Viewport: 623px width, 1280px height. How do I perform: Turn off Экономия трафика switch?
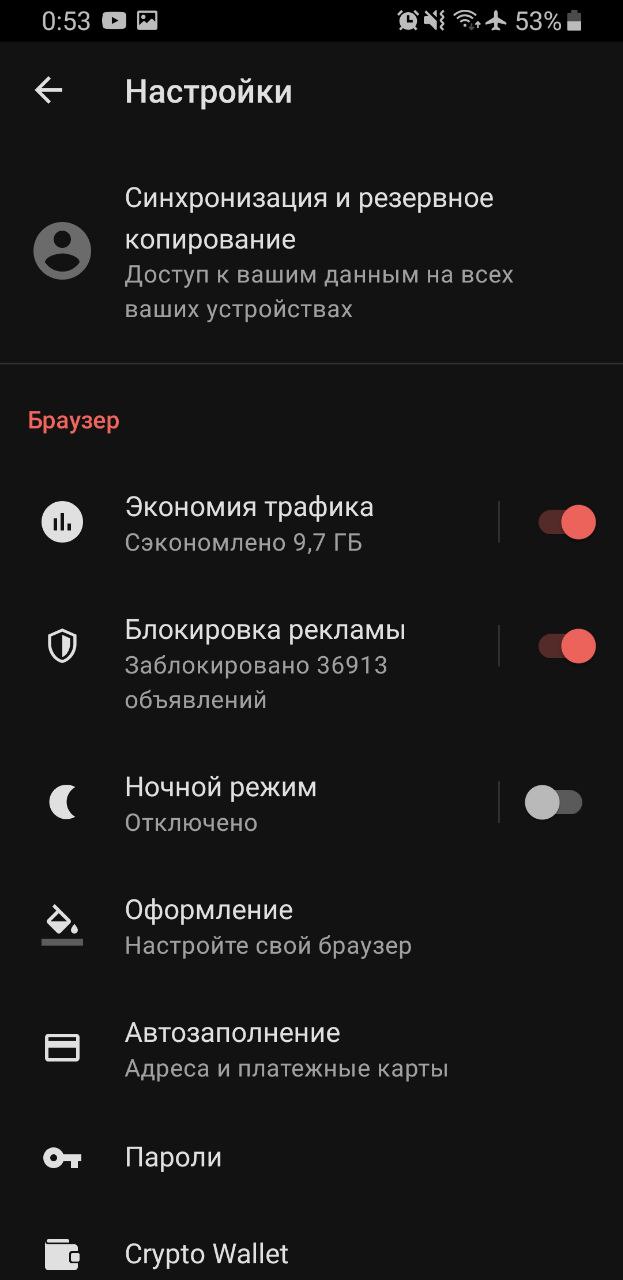pyautogui.click(x=567, y=522)
